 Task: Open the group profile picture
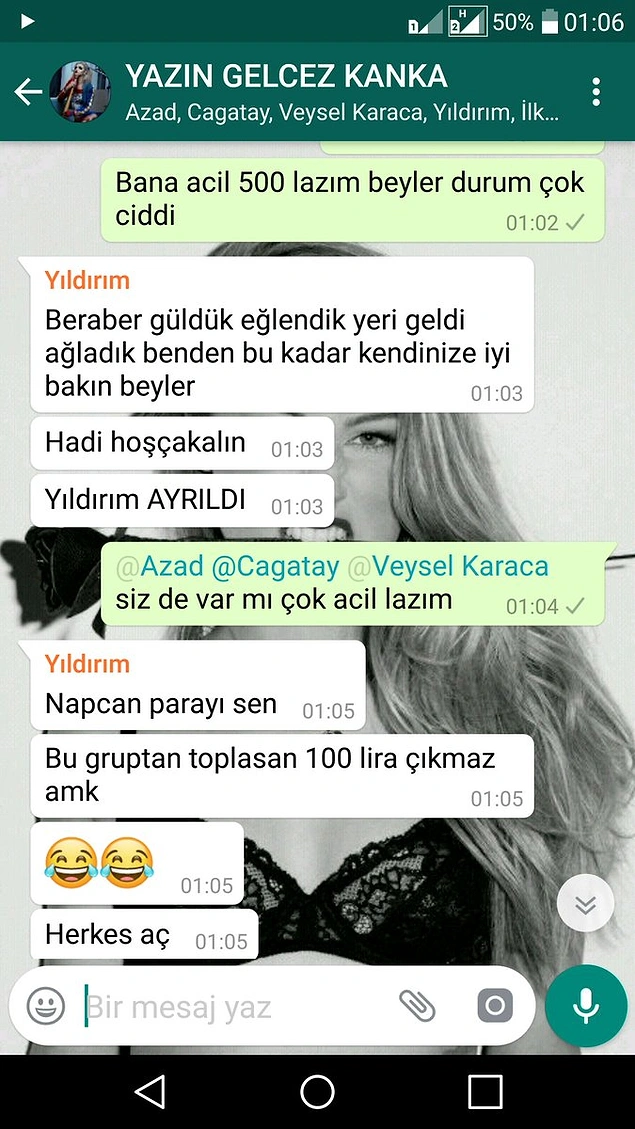tap(82, 93)
